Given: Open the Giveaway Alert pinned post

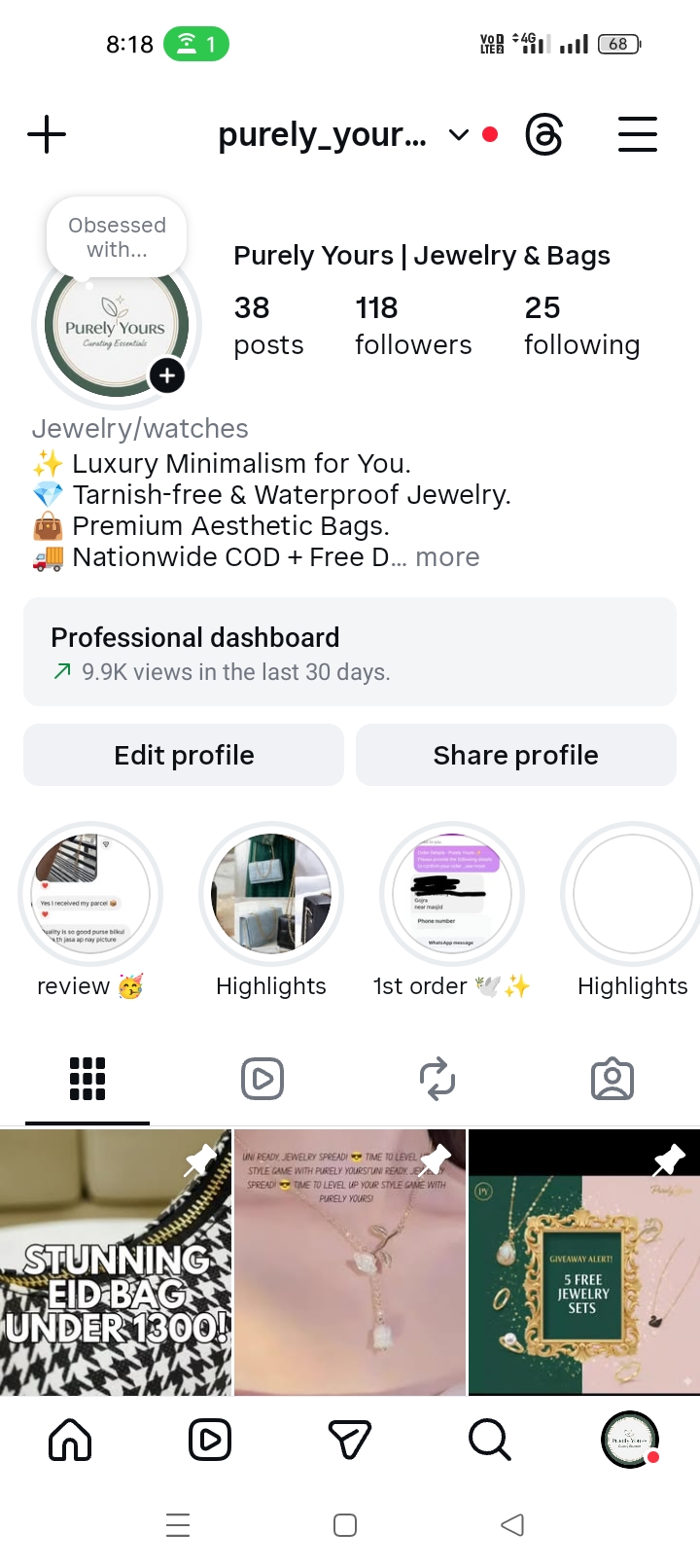Looking at the screenshot, I should 583,1263.
